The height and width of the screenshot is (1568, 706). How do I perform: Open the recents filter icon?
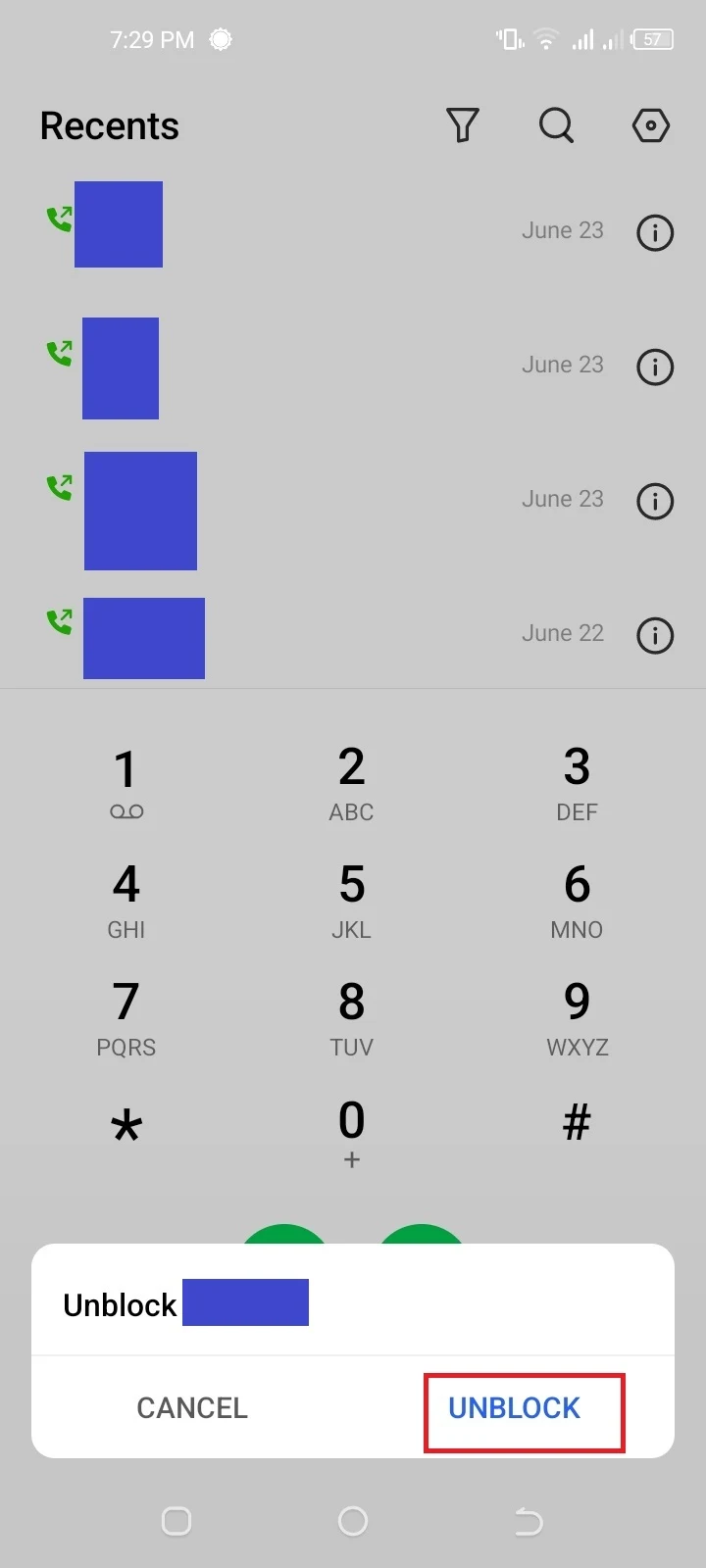coord(463,125)
